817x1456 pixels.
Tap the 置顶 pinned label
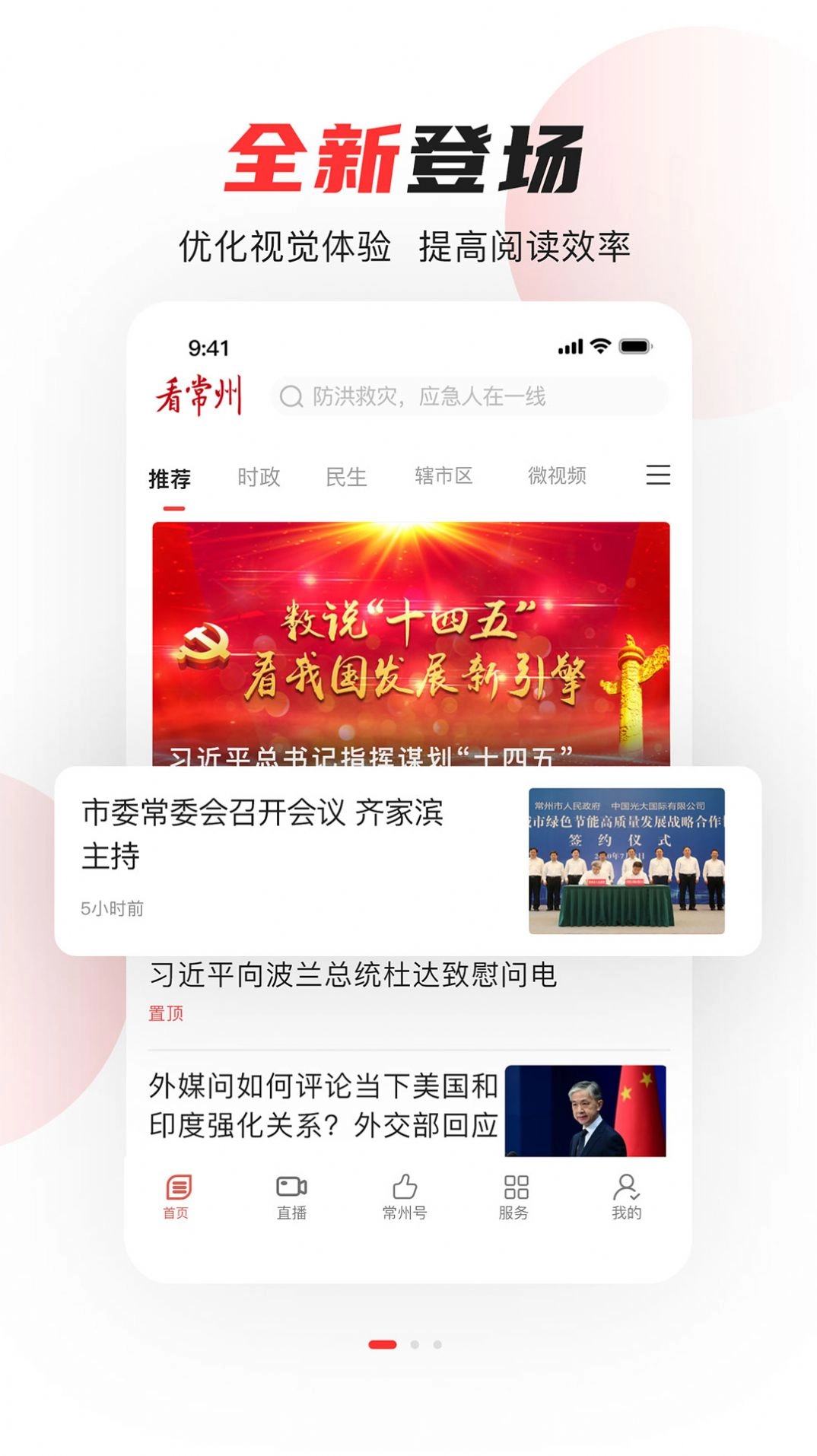point(166,1014)
